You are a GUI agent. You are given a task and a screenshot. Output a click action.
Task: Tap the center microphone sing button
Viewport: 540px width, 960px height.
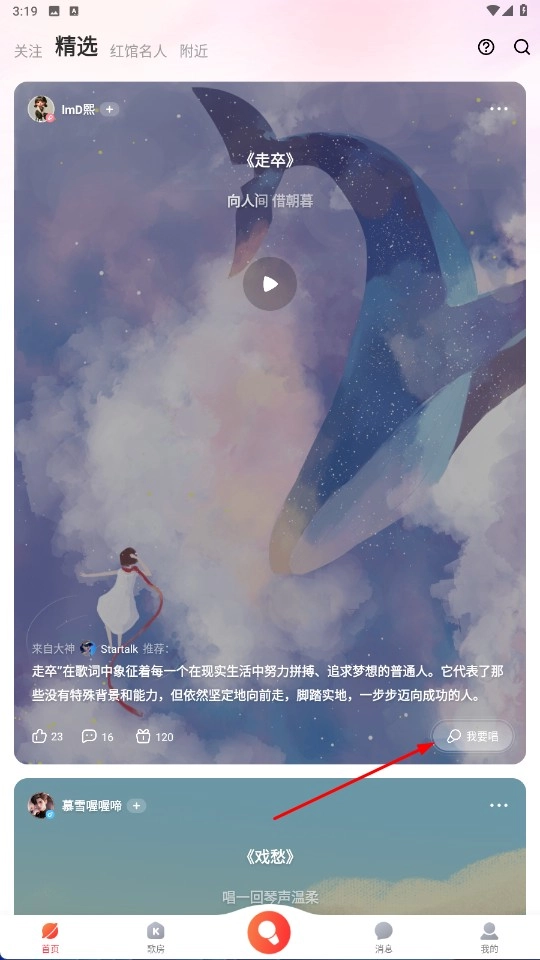[x=269, y=932]
